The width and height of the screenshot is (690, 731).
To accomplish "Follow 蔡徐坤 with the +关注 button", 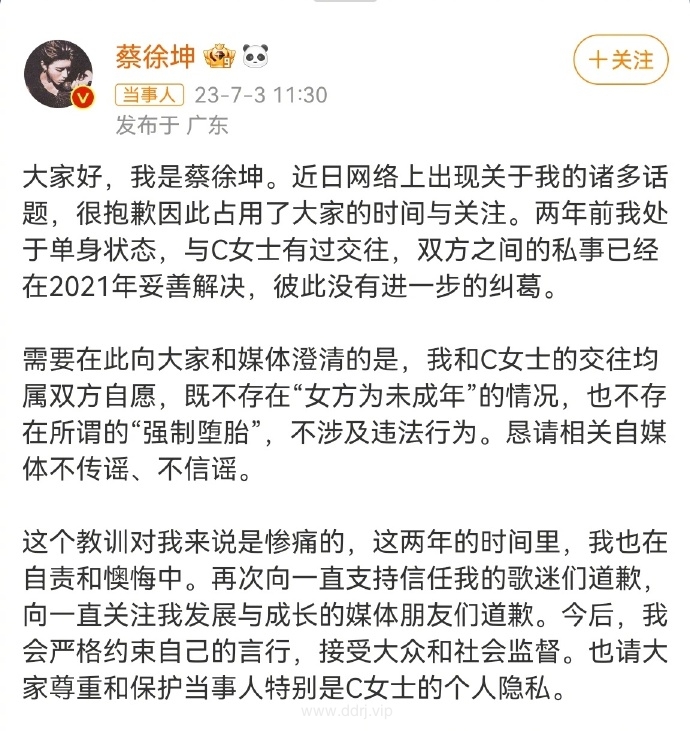I will (x=620, y=60).
